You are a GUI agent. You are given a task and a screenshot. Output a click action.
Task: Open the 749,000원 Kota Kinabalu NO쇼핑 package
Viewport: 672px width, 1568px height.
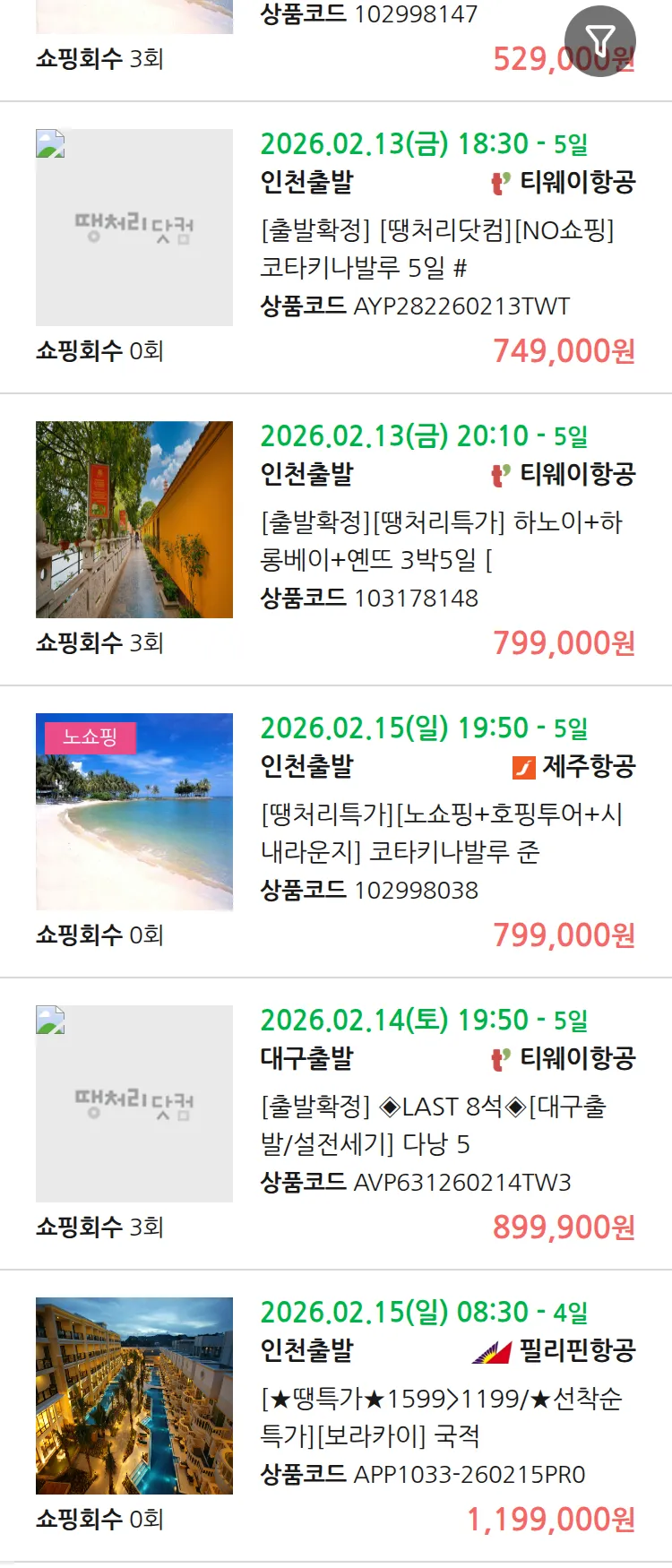click(437, 248)
